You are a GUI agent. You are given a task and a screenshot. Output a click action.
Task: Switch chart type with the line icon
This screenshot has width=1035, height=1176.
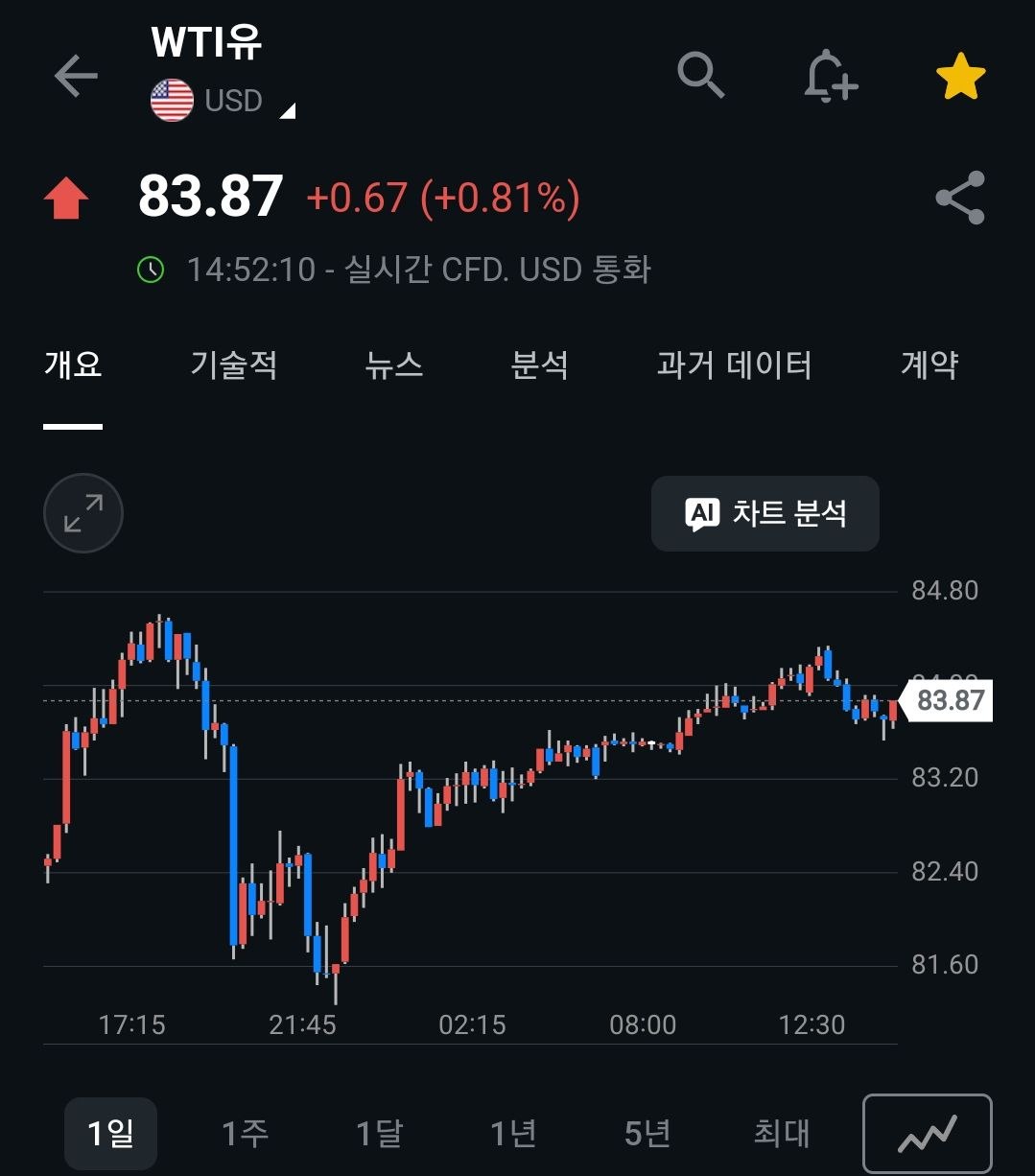[x=928, y=1134]
